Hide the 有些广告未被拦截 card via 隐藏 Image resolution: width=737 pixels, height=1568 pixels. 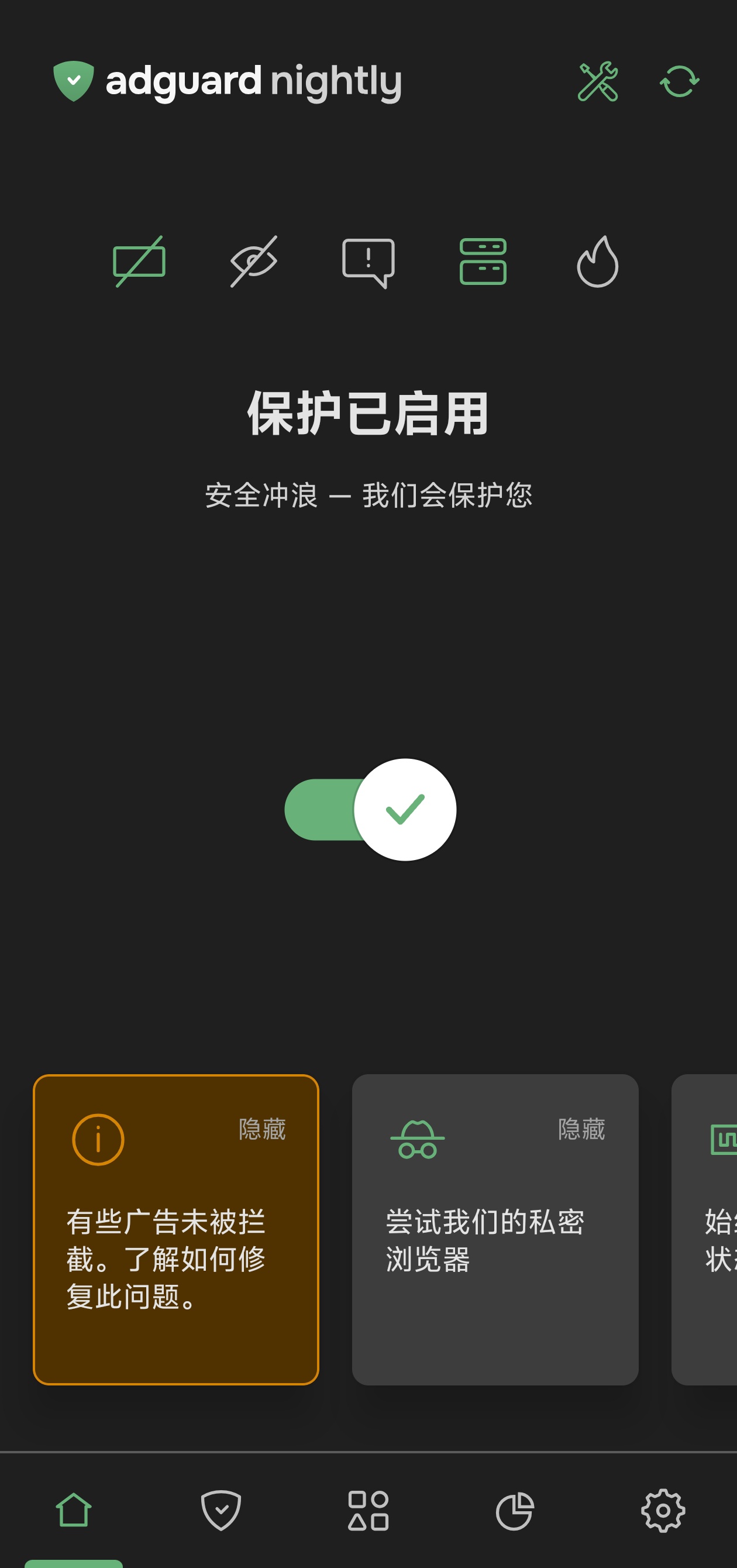(261, 1129)
